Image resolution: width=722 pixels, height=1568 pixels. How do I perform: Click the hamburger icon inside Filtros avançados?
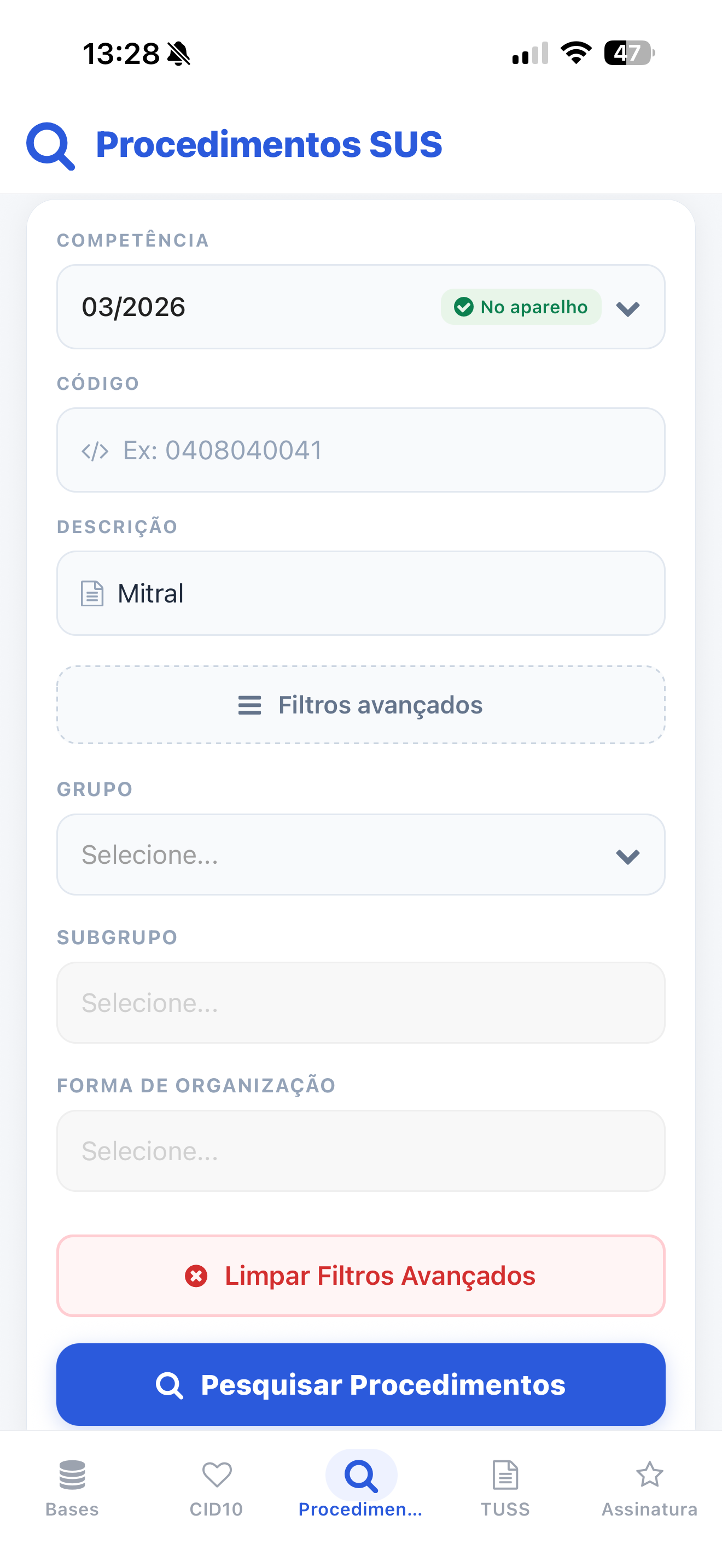coord(249,705)
